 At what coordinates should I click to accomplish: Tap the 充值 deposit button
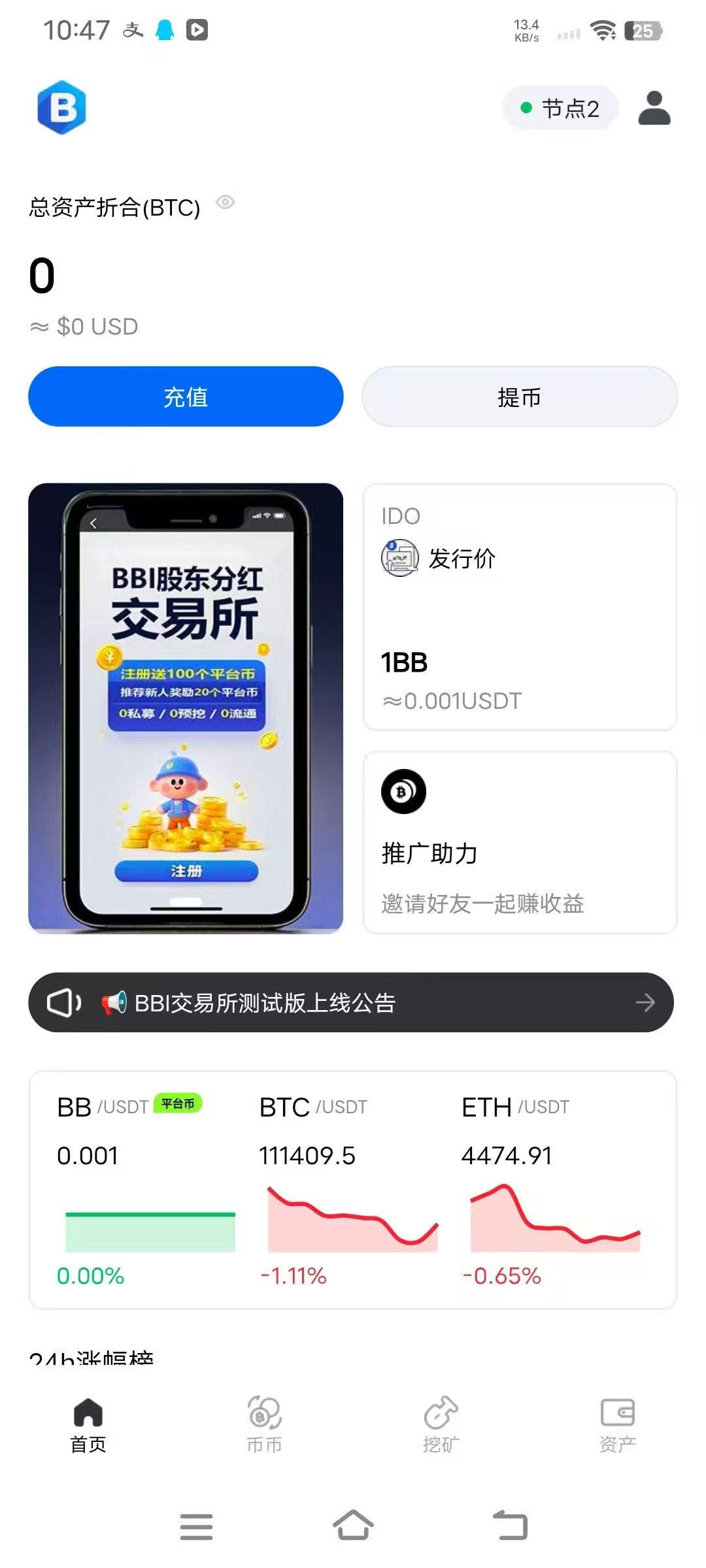(186, 397)
